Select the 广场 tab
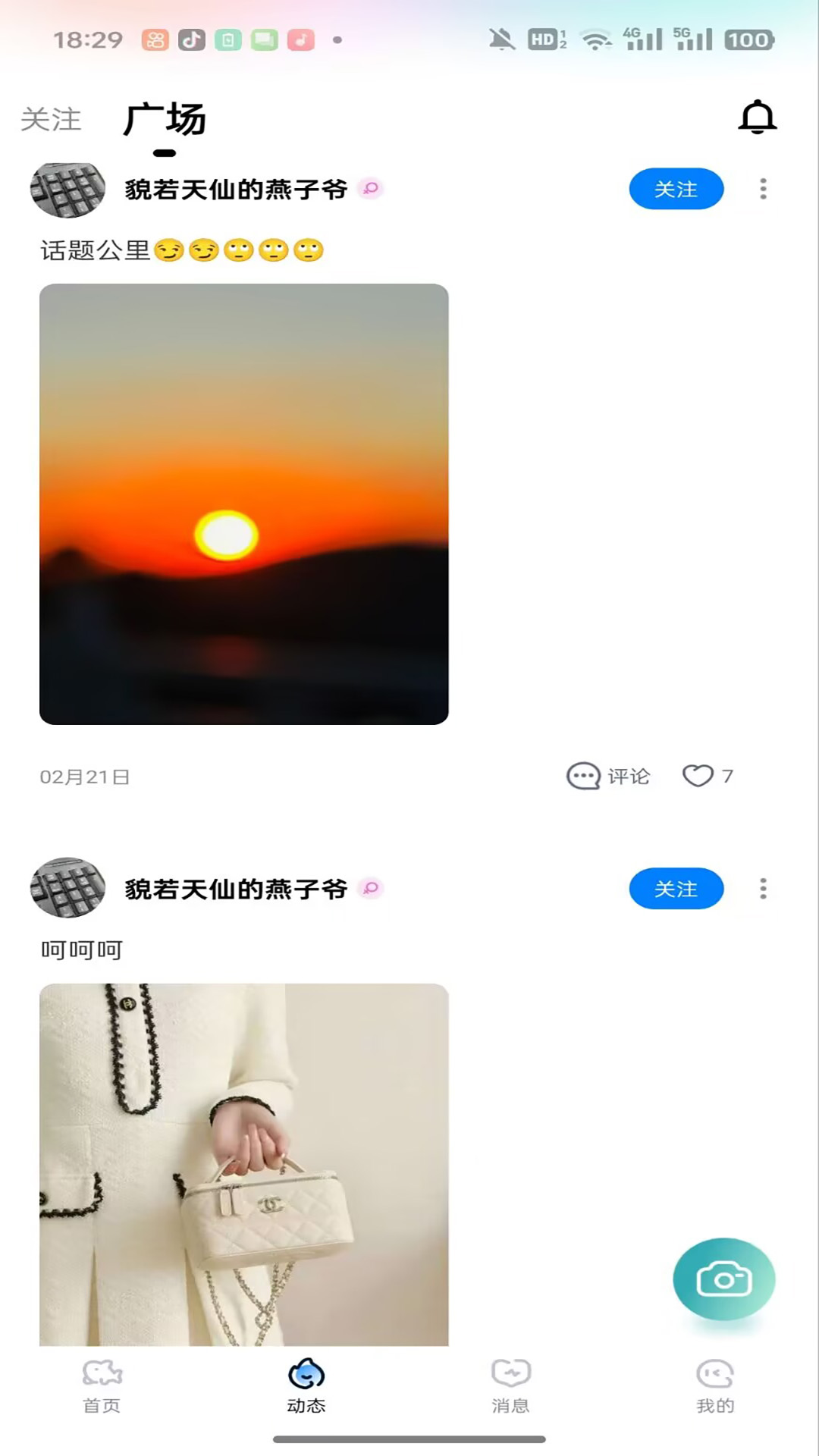 pos(164,119)
